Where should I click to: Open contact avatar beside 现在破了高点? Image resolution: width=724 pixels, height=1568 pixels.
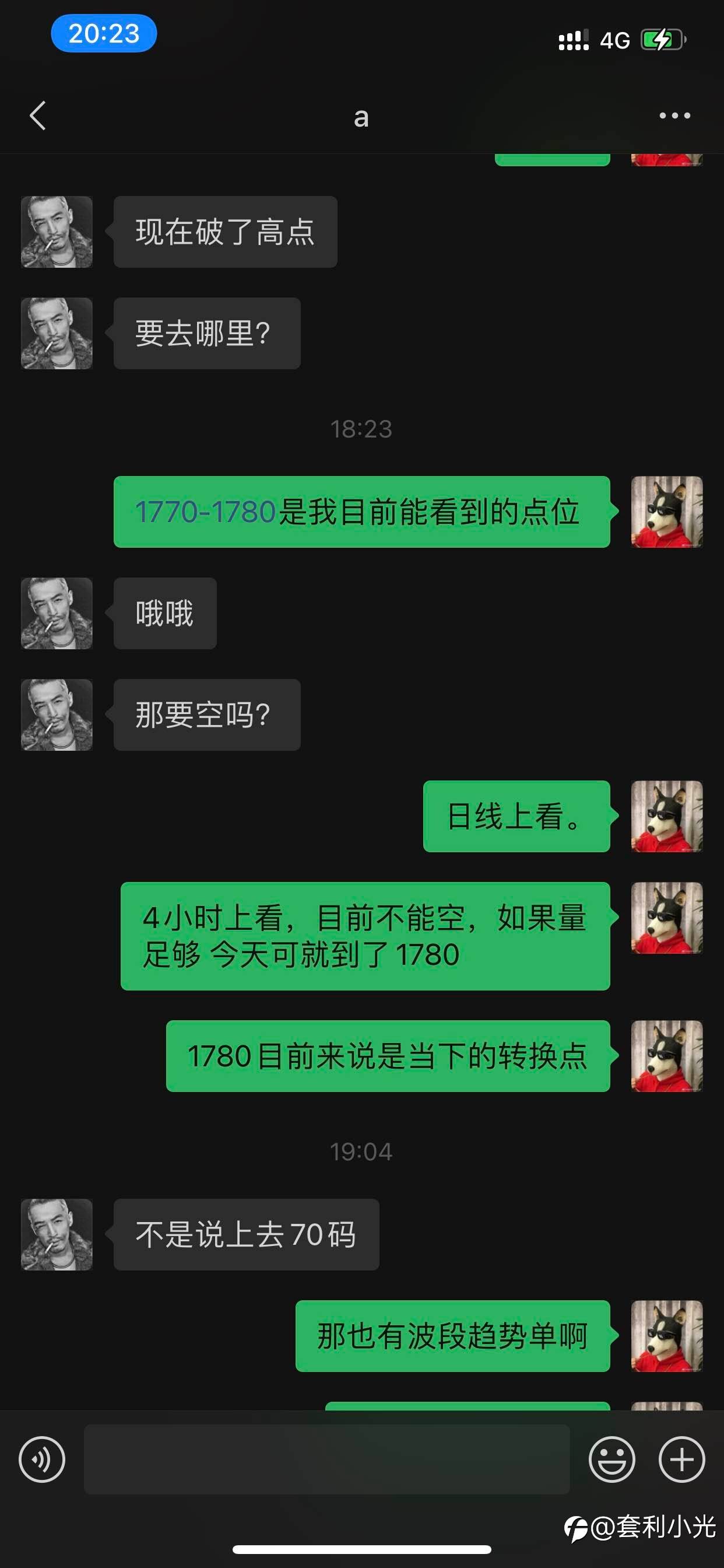57,232
